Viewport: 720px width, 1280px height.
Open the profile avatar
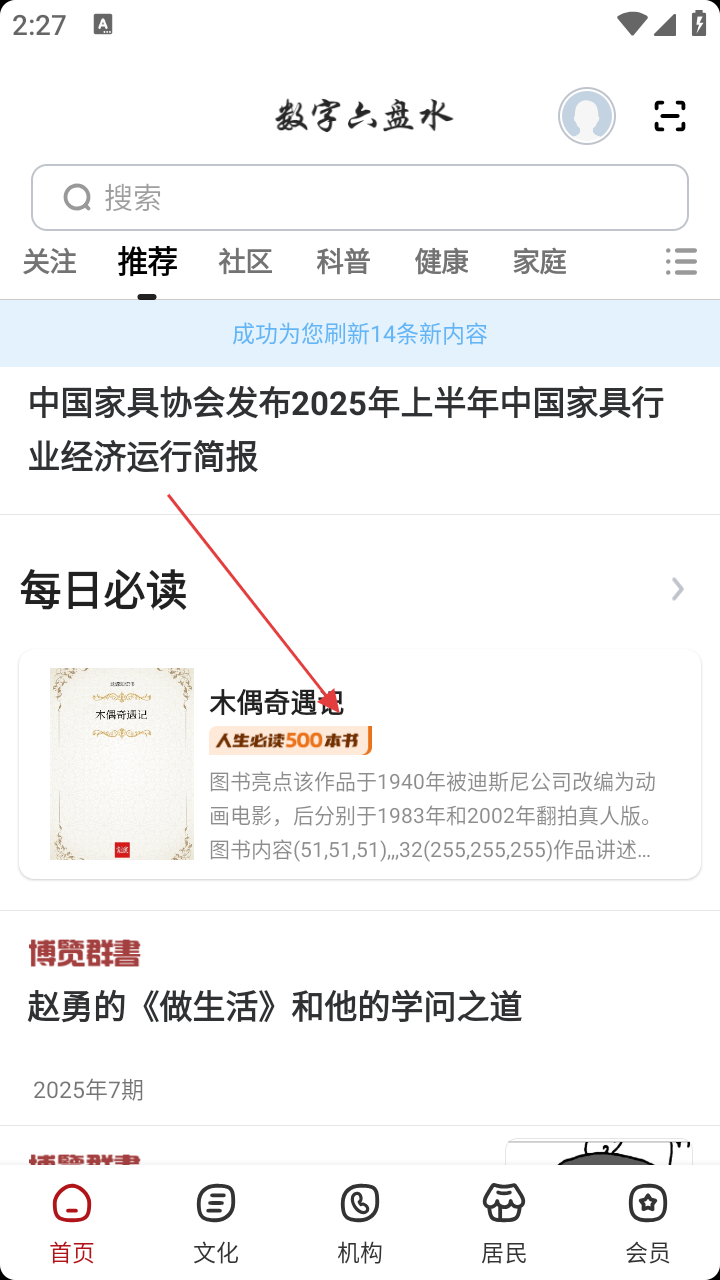(x=587, y=116)
